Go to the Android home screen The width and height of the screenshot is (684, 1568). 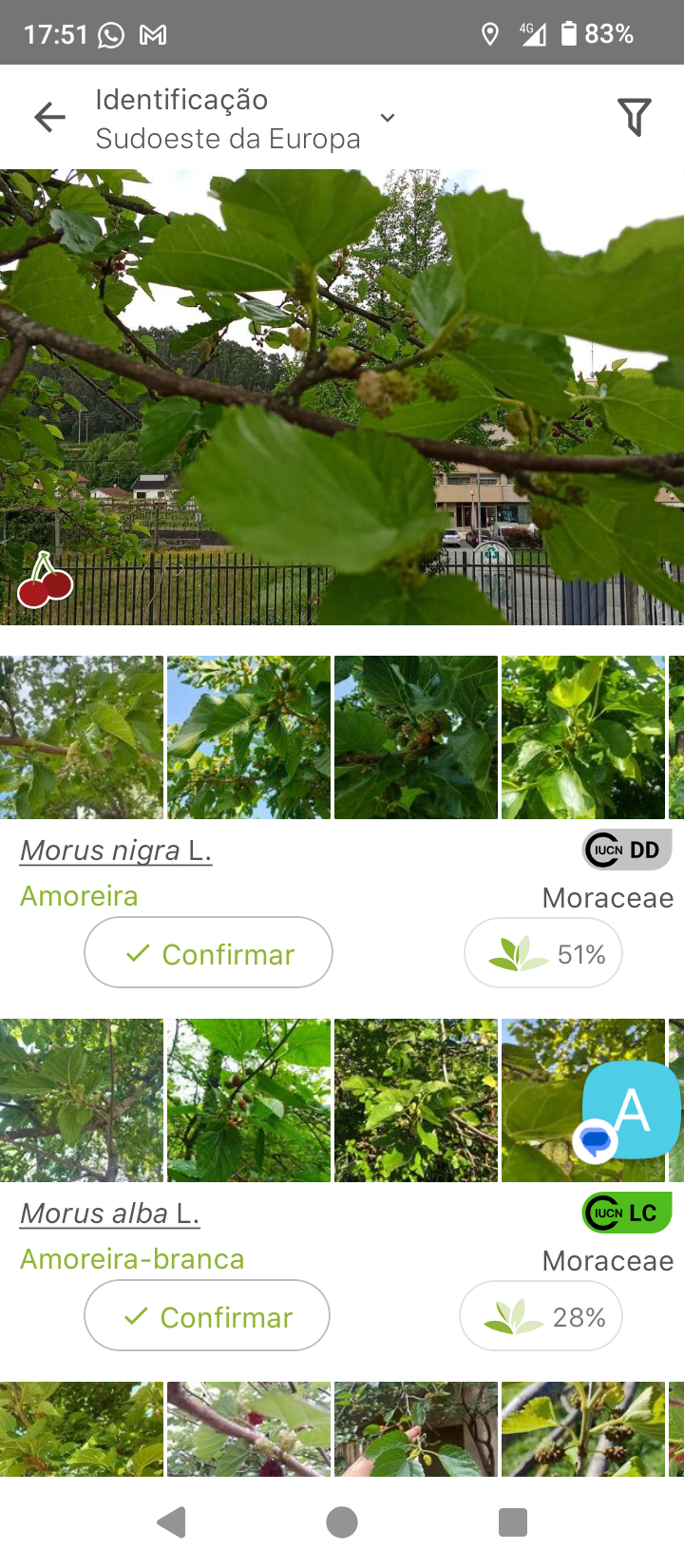coord(342,1522)
